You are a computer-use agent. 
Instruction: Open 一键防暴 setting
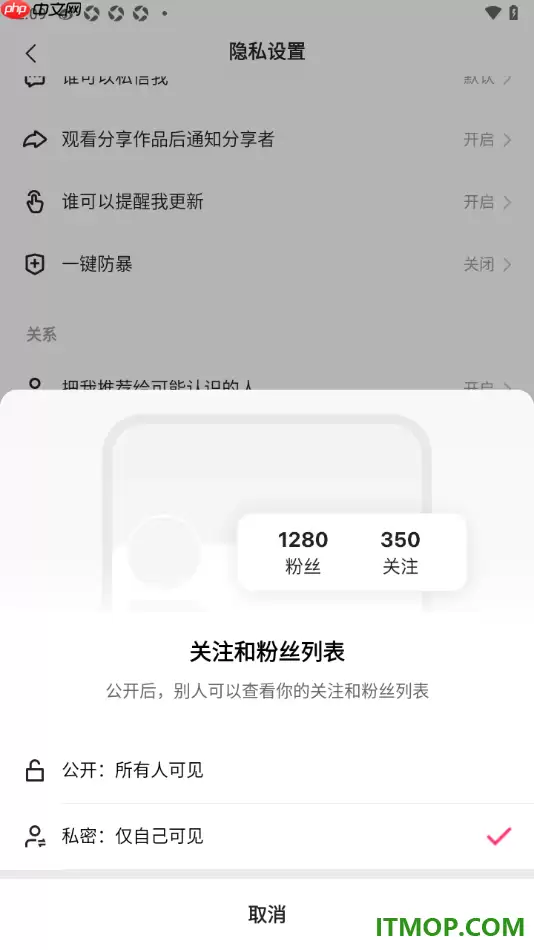pyautogui.click(x=267, y=264)
